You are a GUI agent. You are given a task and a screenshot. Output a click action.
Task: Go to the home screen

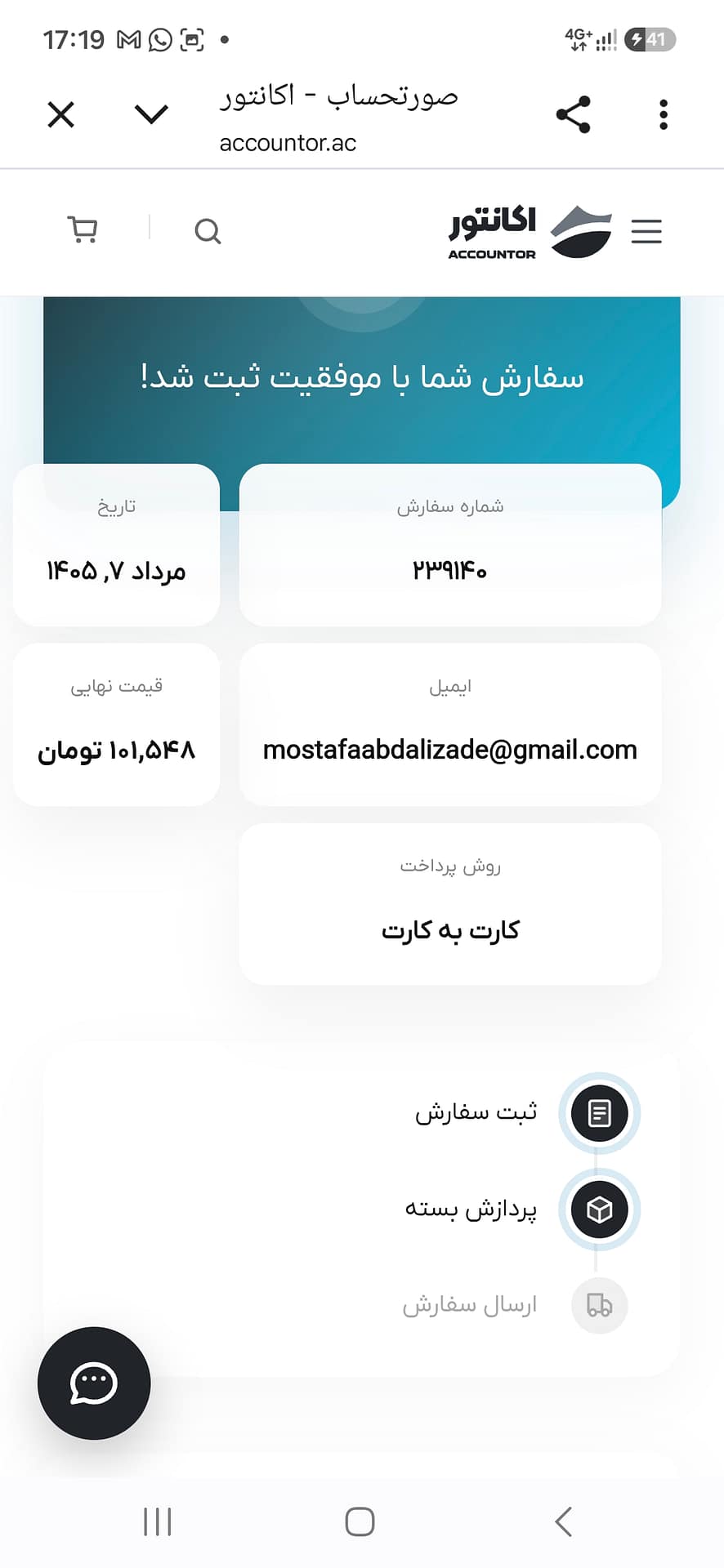click(x=360, y=1521)
